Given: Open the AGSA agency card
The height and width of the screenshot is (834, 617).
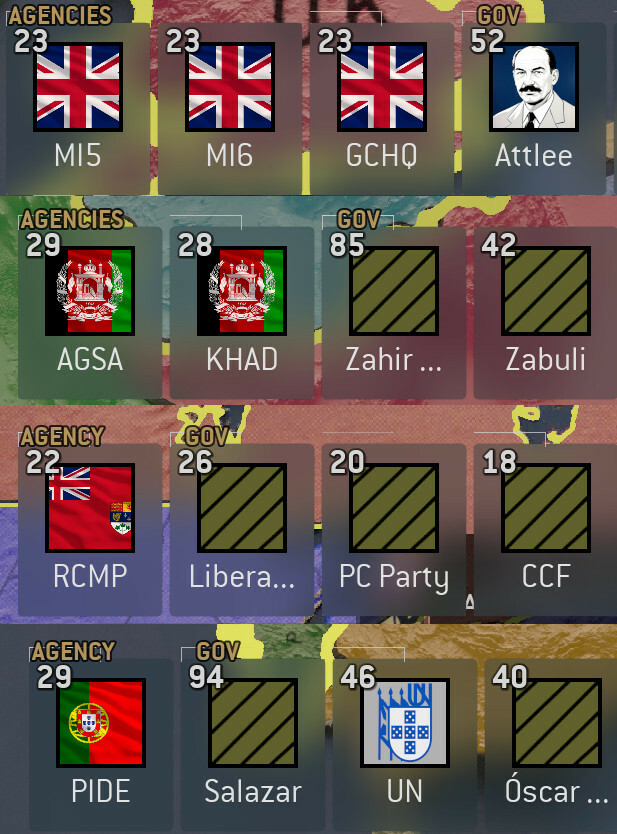Looking at the screenshot, I should 90,312.
